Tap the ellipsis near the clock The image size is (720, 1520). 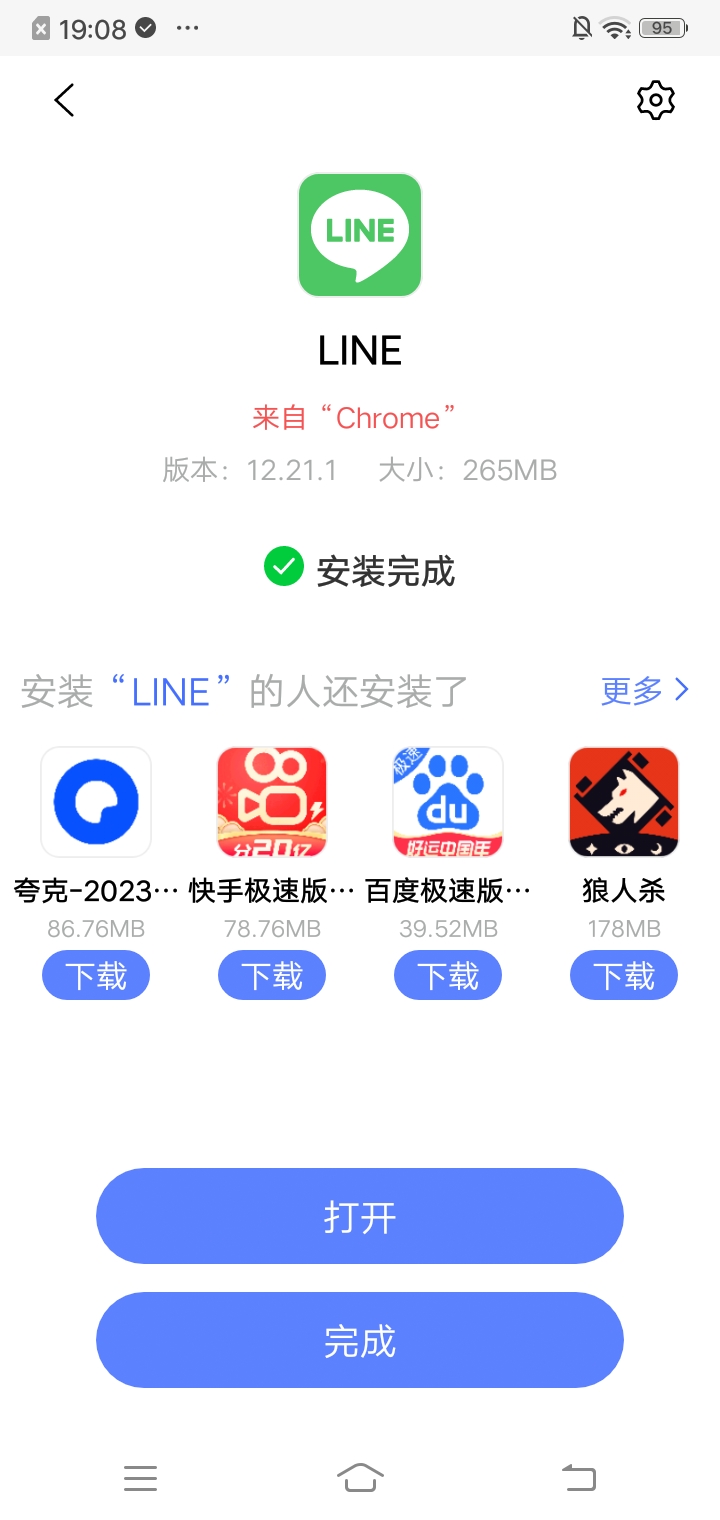tap(187, 28)
